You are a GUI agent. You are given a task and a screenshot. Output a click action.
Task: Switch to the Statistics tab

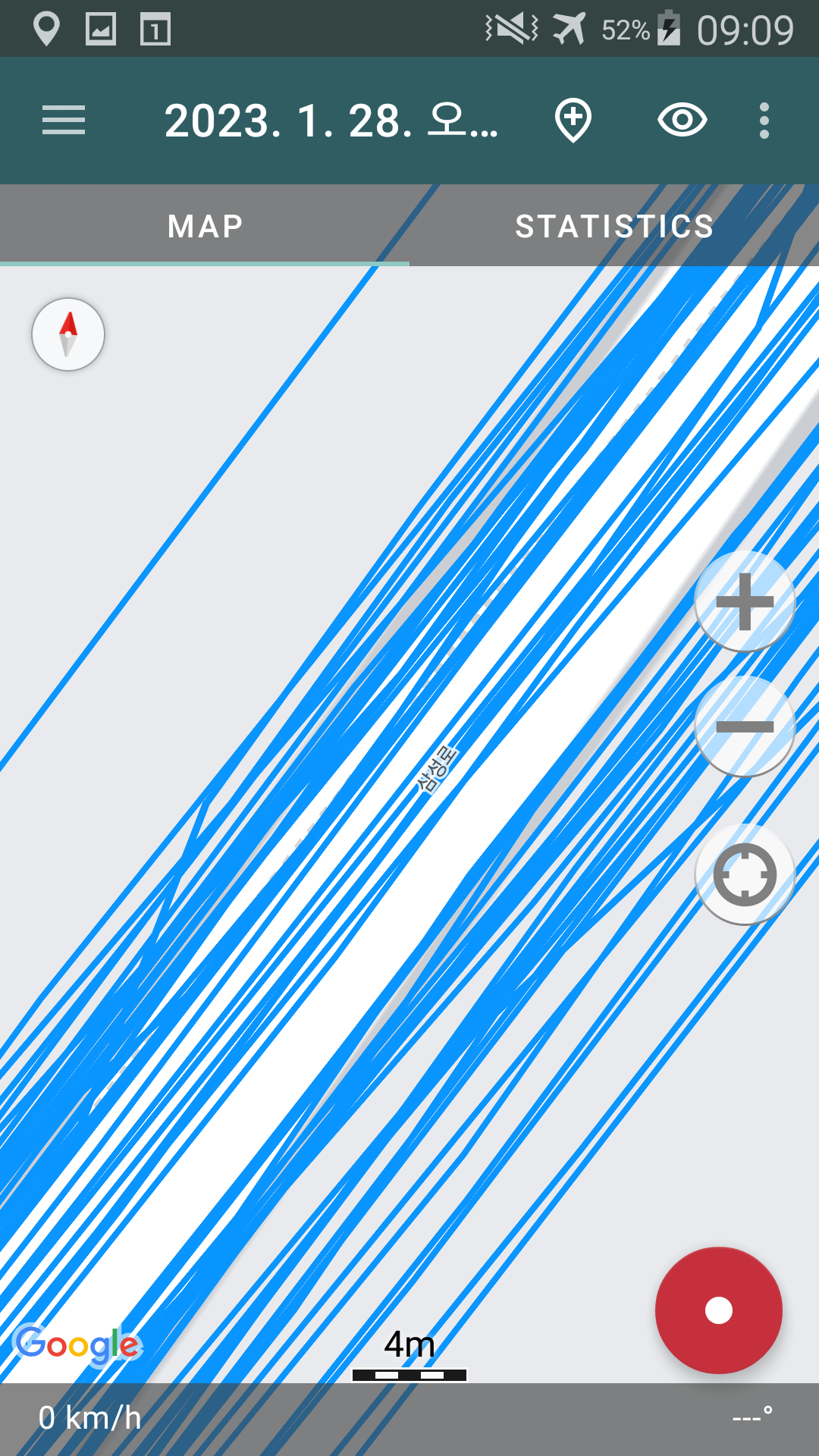click(614, 226)
